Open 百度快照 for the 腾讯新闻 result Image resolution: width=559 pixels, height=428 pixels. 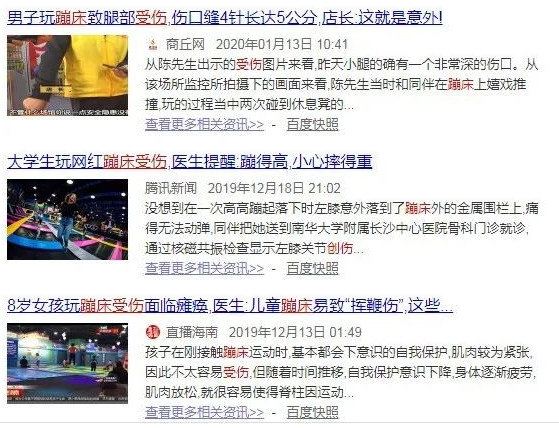[313, 268]
